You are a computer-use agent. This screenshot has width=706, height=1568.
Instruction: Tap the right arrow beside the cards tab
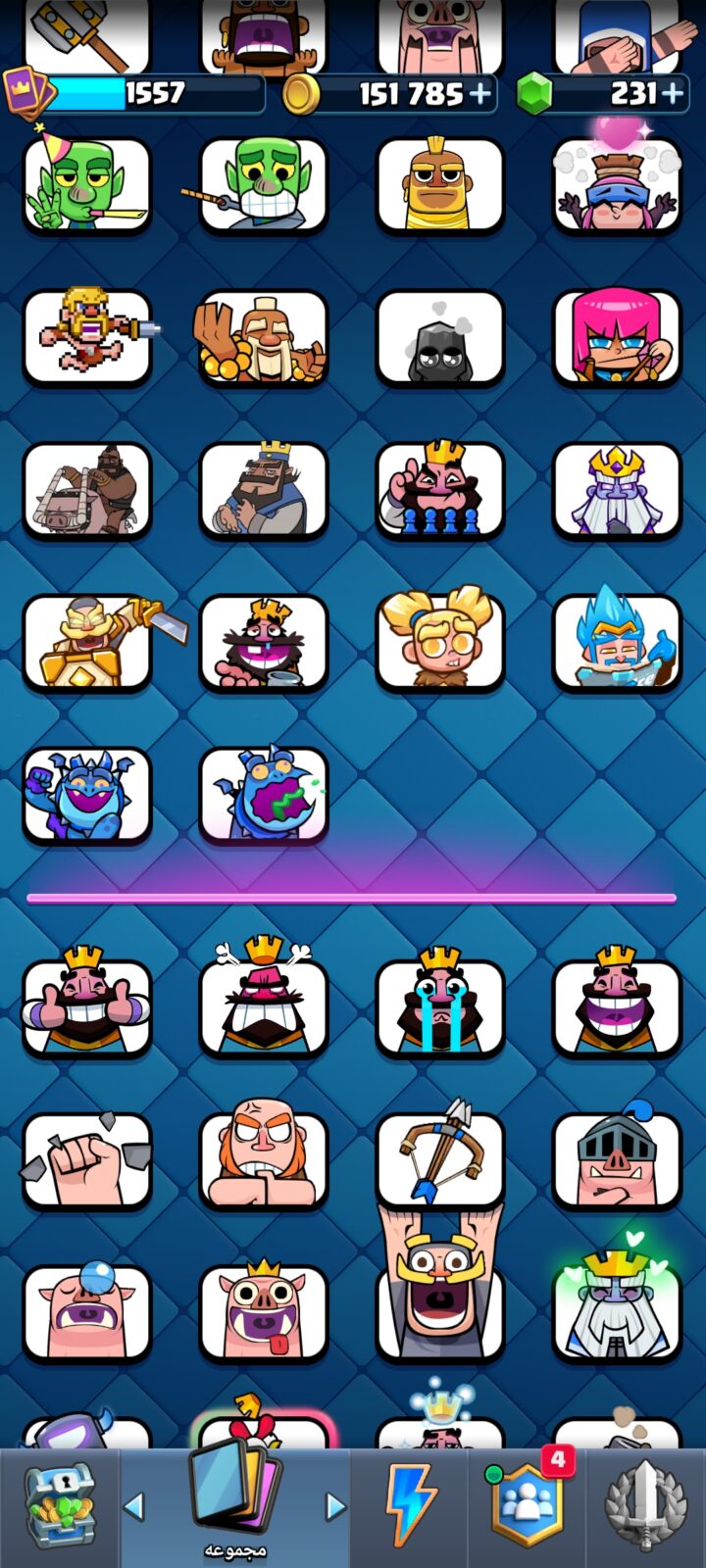335,1506
